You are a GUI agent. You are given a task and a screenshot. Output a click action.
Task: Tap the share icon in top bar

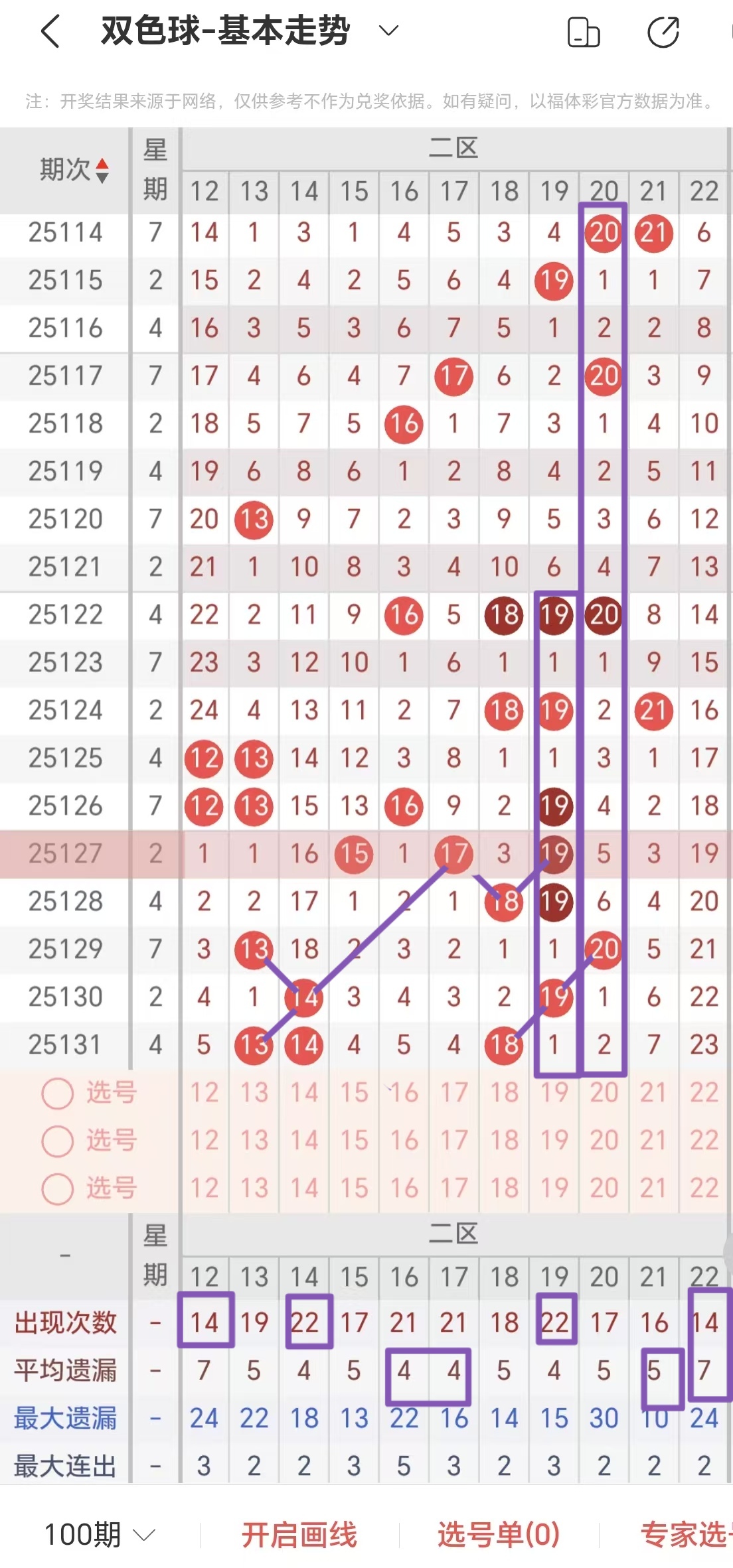tap(664, 30)
